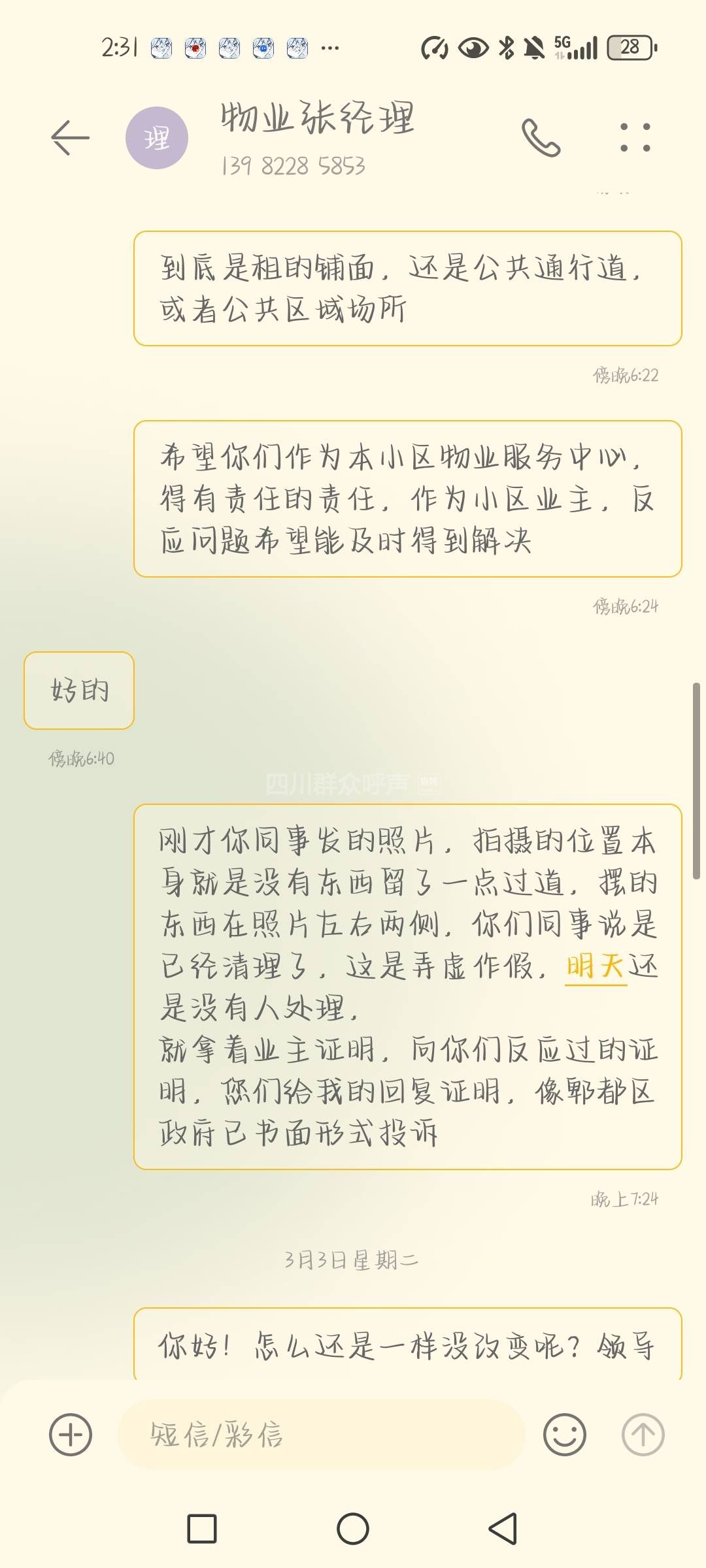This screenshot has width=706, height=1568.
Task: Open the four-dot more options menu
Action: [635, 138]
